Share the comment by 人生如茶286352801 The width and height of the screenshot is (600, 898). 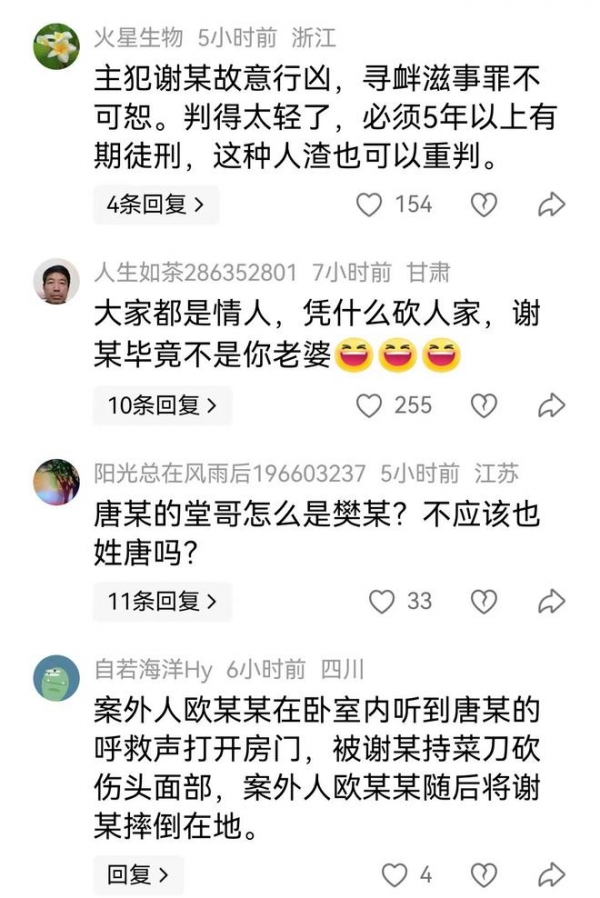pyautogui.click(x=551, y=405)
